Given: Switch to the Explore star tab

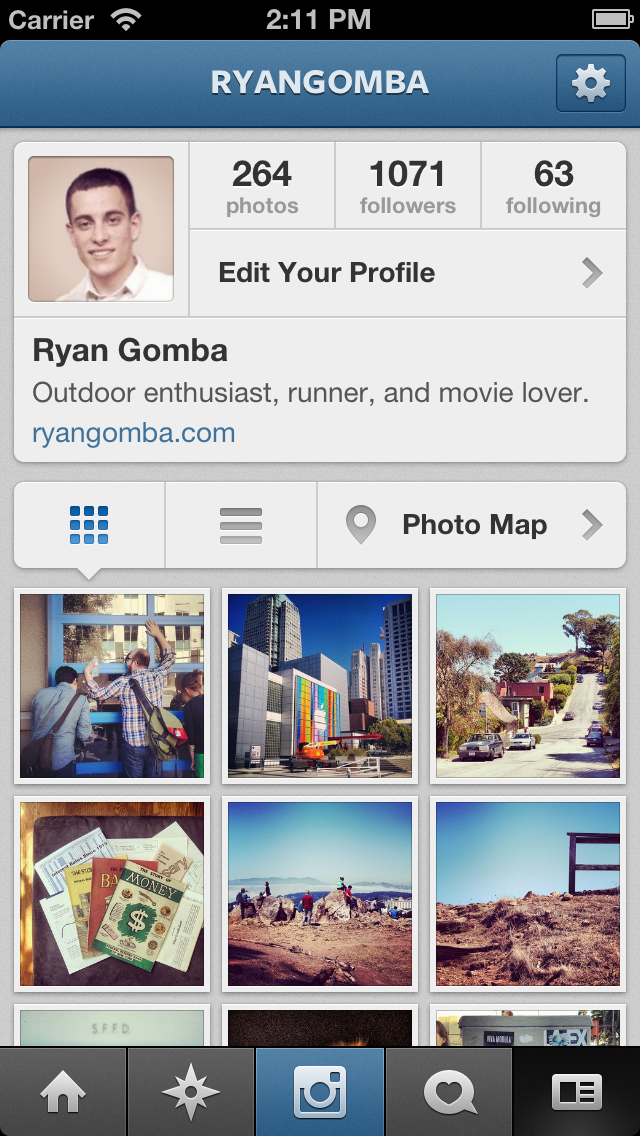Looking at the screenshot, I should (191, 1092).
